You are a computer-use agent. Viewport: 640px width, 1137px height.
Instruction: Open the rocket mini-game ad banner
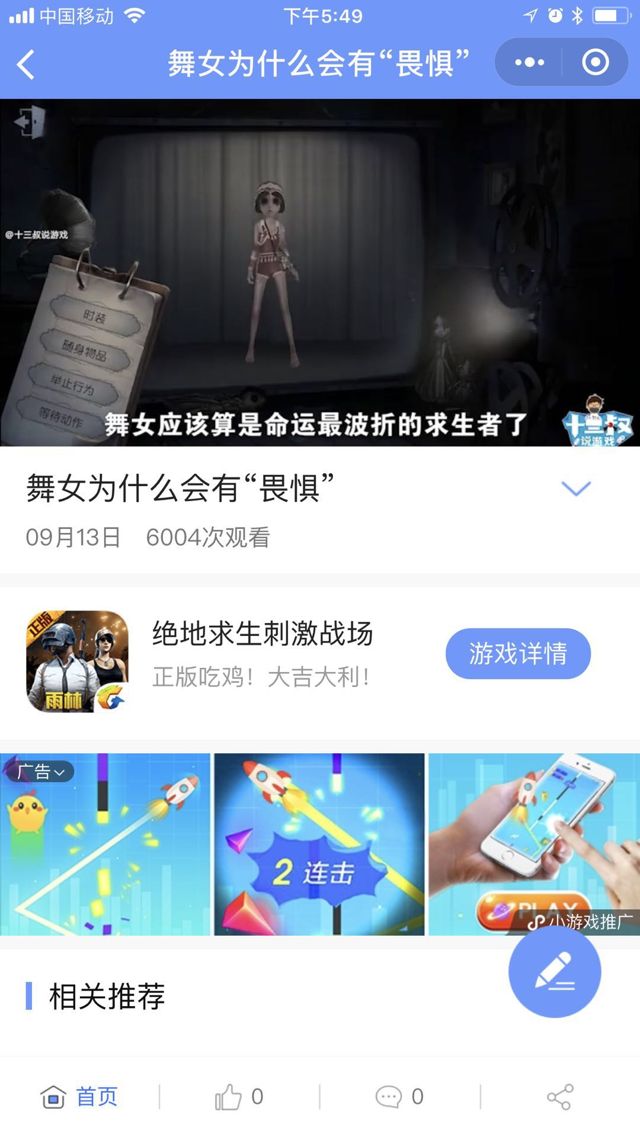pos(320,843)
